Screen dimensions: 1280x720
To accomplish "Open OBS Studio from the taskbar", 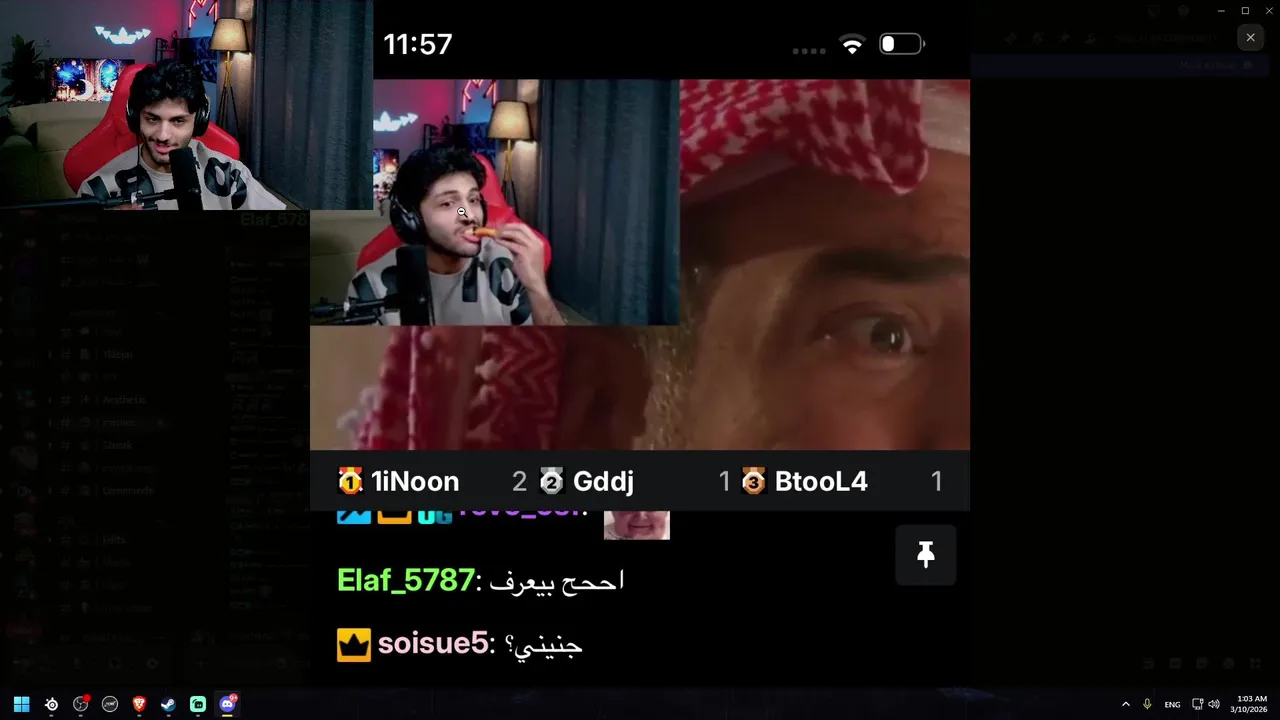I will (81, 704).
